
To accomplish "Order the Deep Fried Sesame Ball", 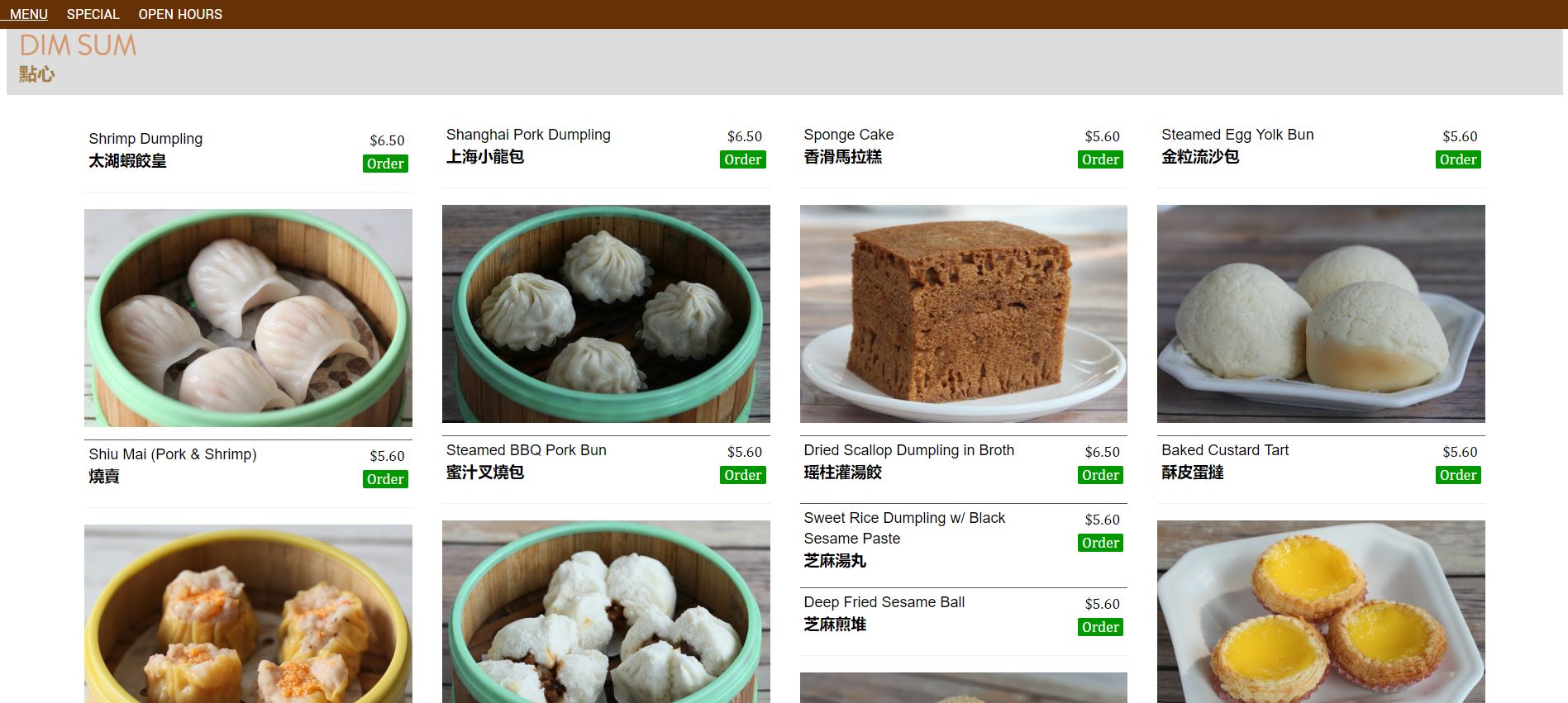I will (1100, 627).
